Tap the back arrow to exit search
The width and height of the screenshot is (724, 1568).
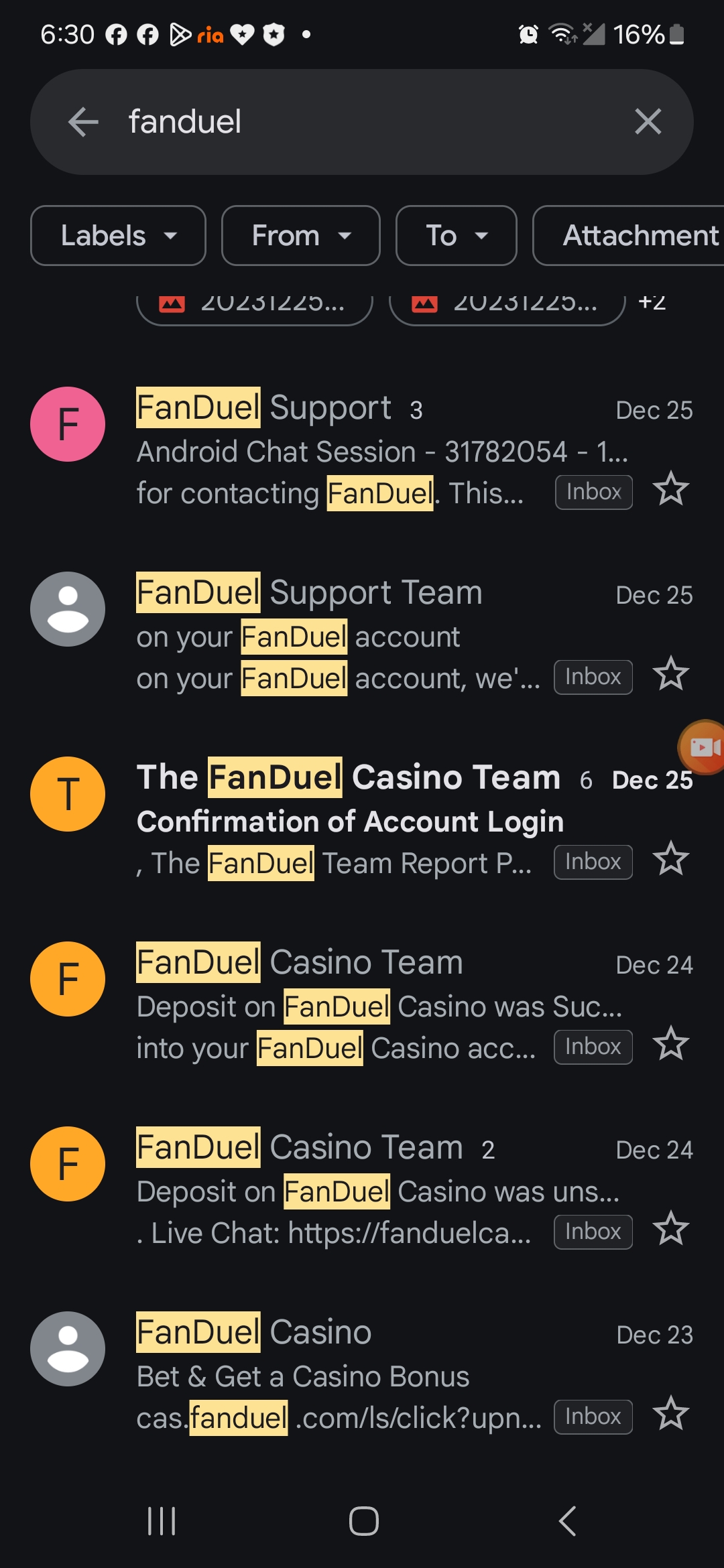tap(82, 121)
